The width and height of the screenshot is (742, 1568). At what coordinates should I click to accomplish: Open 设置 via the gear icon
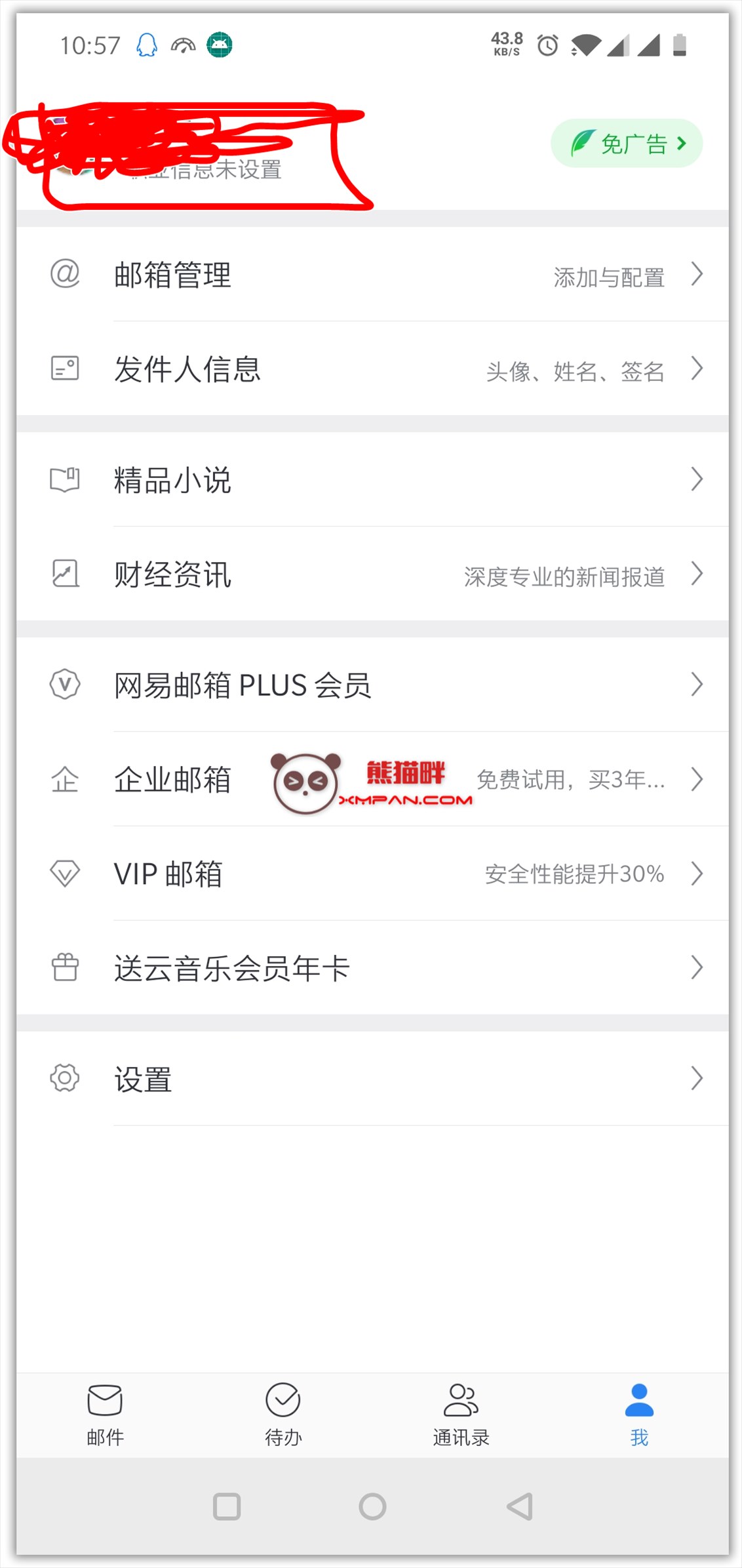click(x=65, y=1079)
